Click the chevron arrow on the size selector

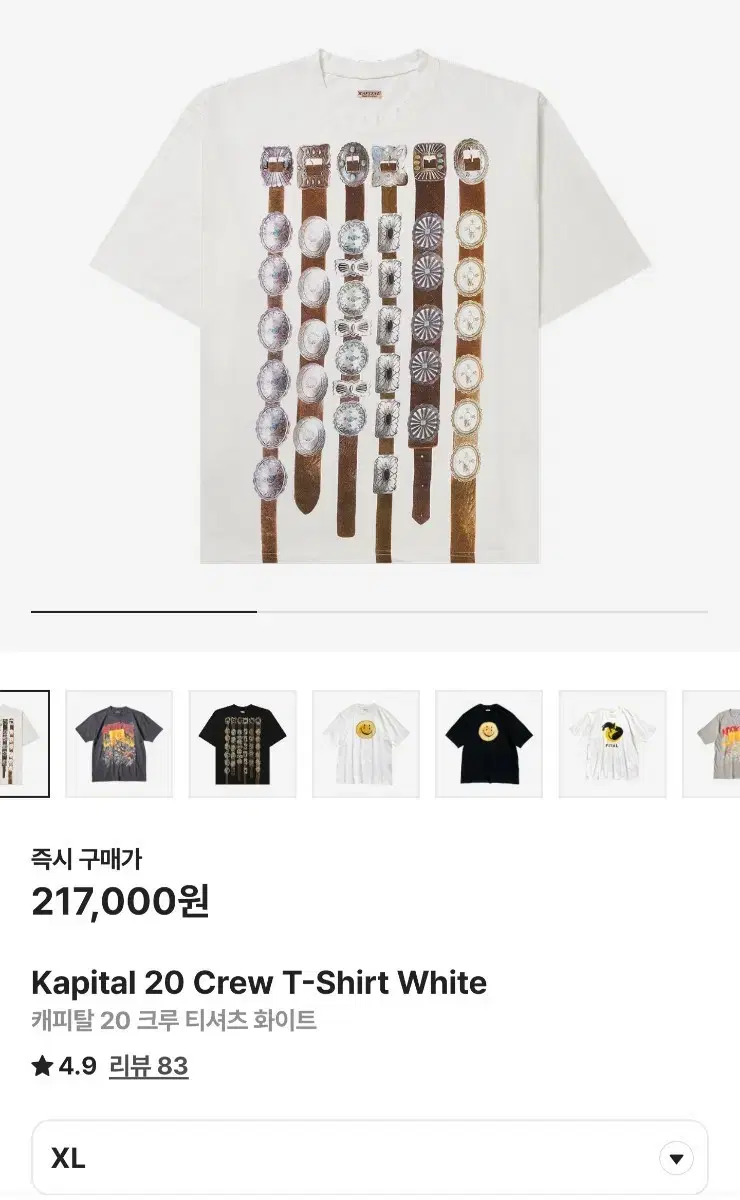[677, 1156]
